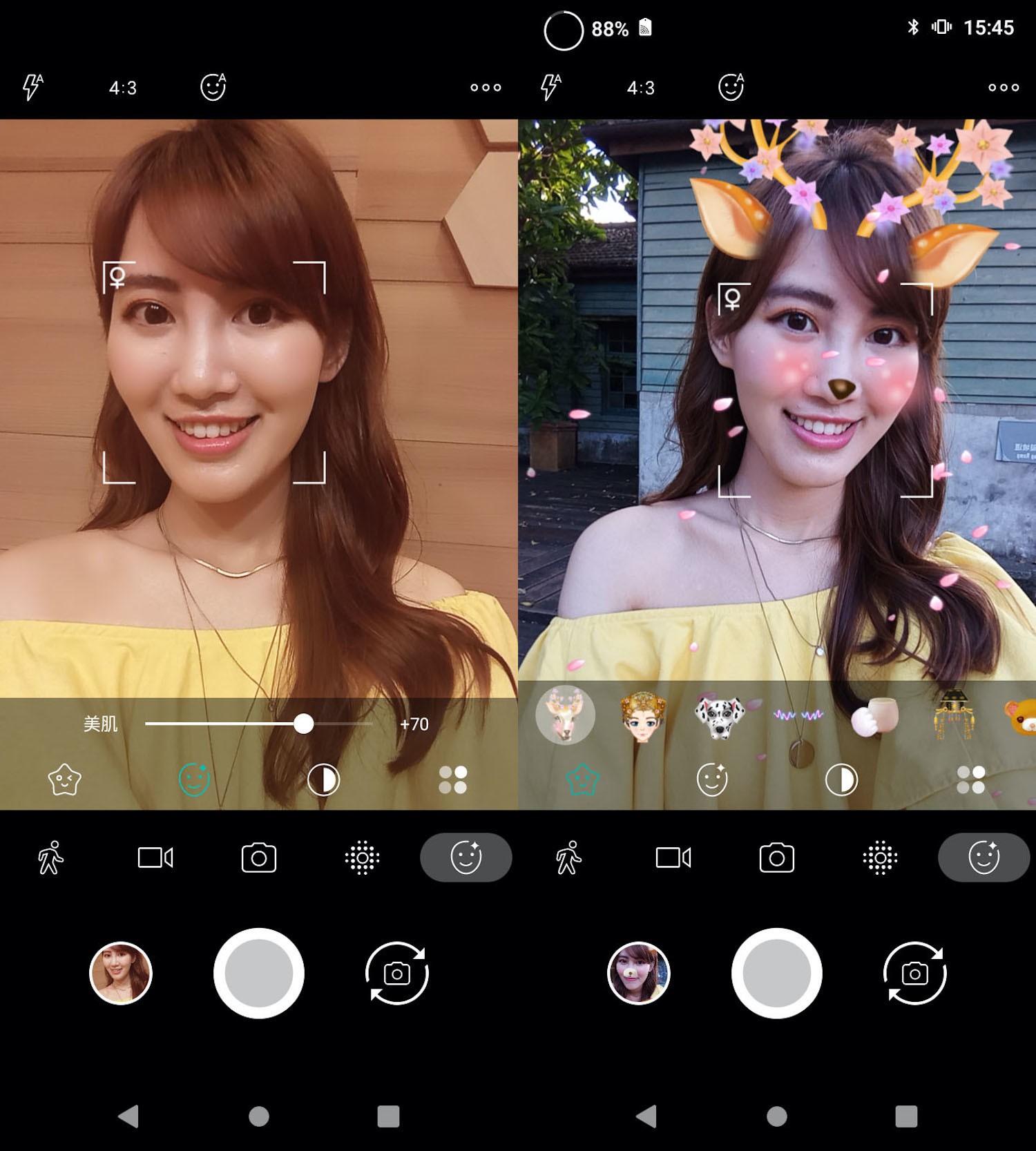Apply the Dalmatian dog sticker
Image resolution: width=1036 pixels, height=1151 pixels.
point(720,717)
